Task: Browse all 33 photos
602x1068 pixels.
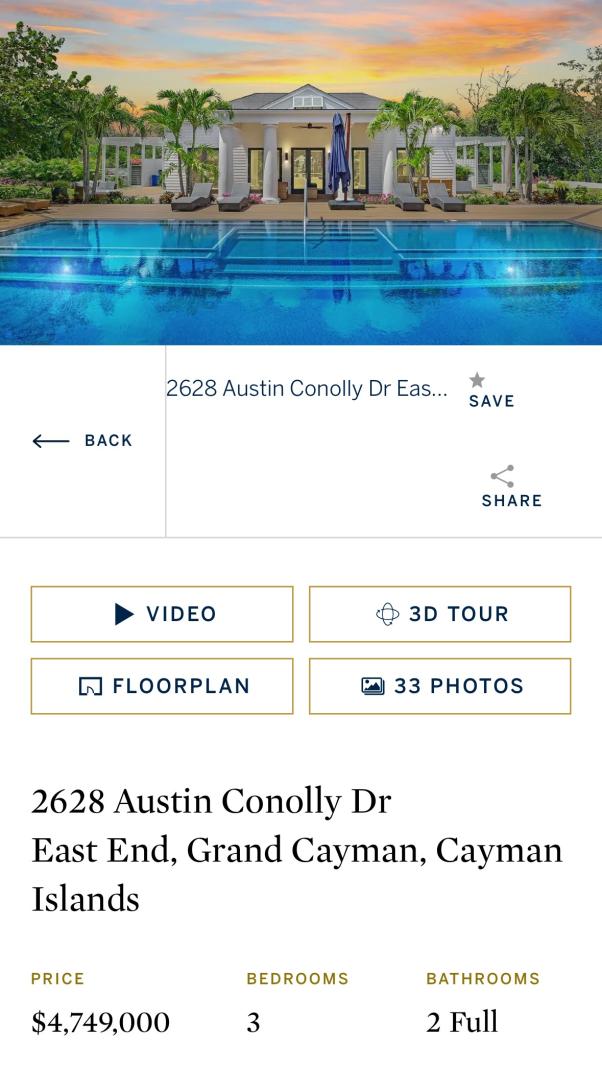Action: click(x=440, y=686)
